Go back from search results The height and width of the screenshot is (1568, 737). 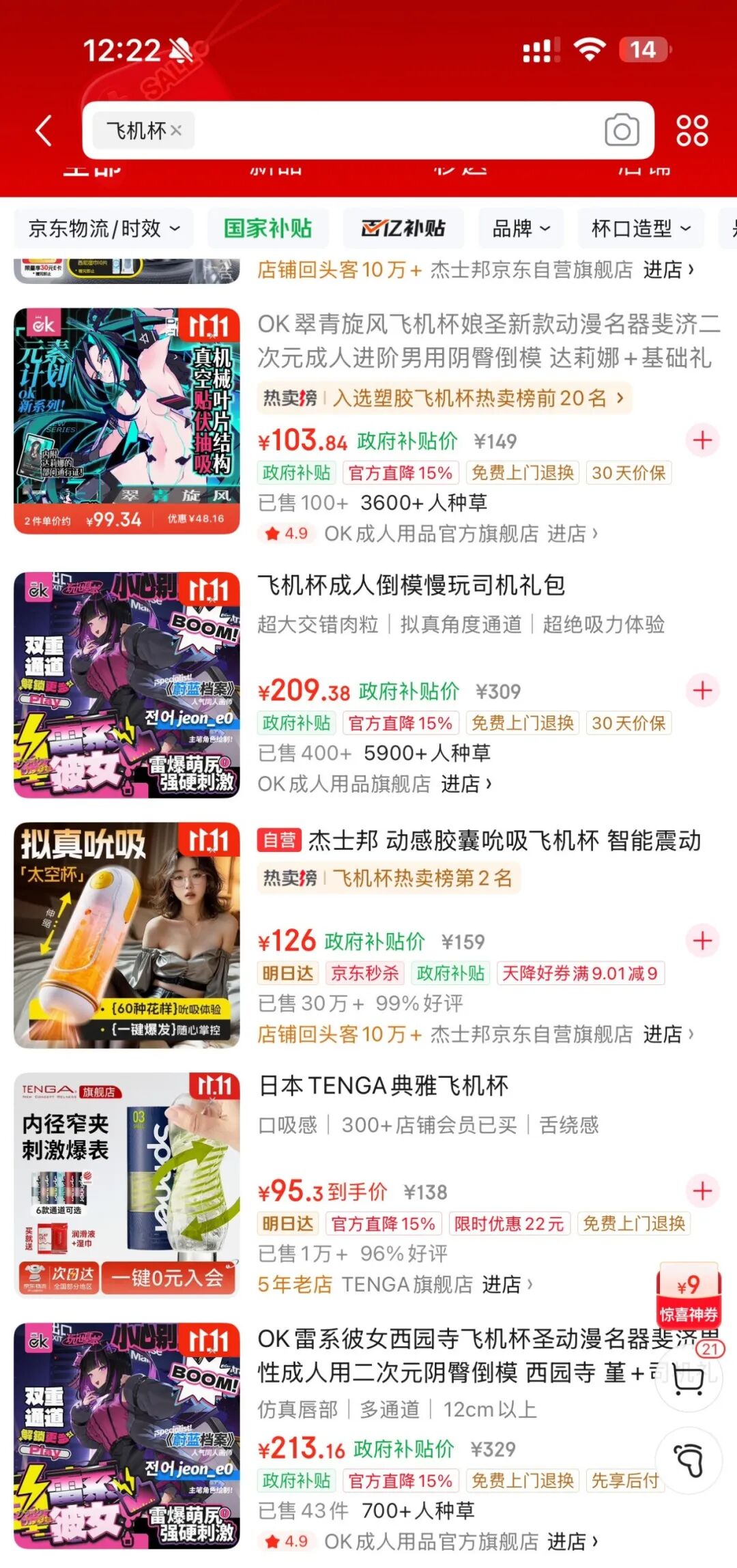click(x=44, y=130)
